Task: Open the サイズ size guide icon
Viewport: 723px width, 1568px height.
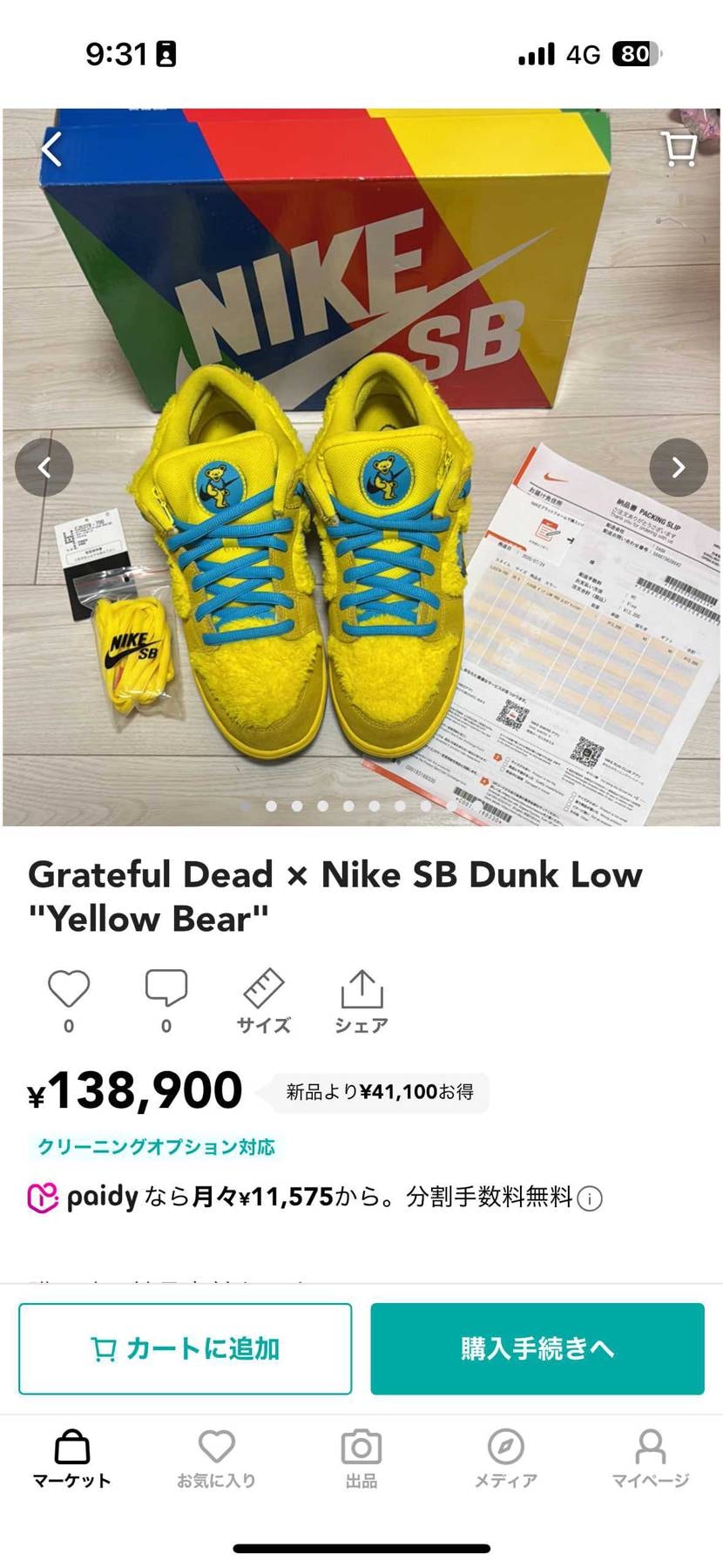Action: click(x=262, y=990)
